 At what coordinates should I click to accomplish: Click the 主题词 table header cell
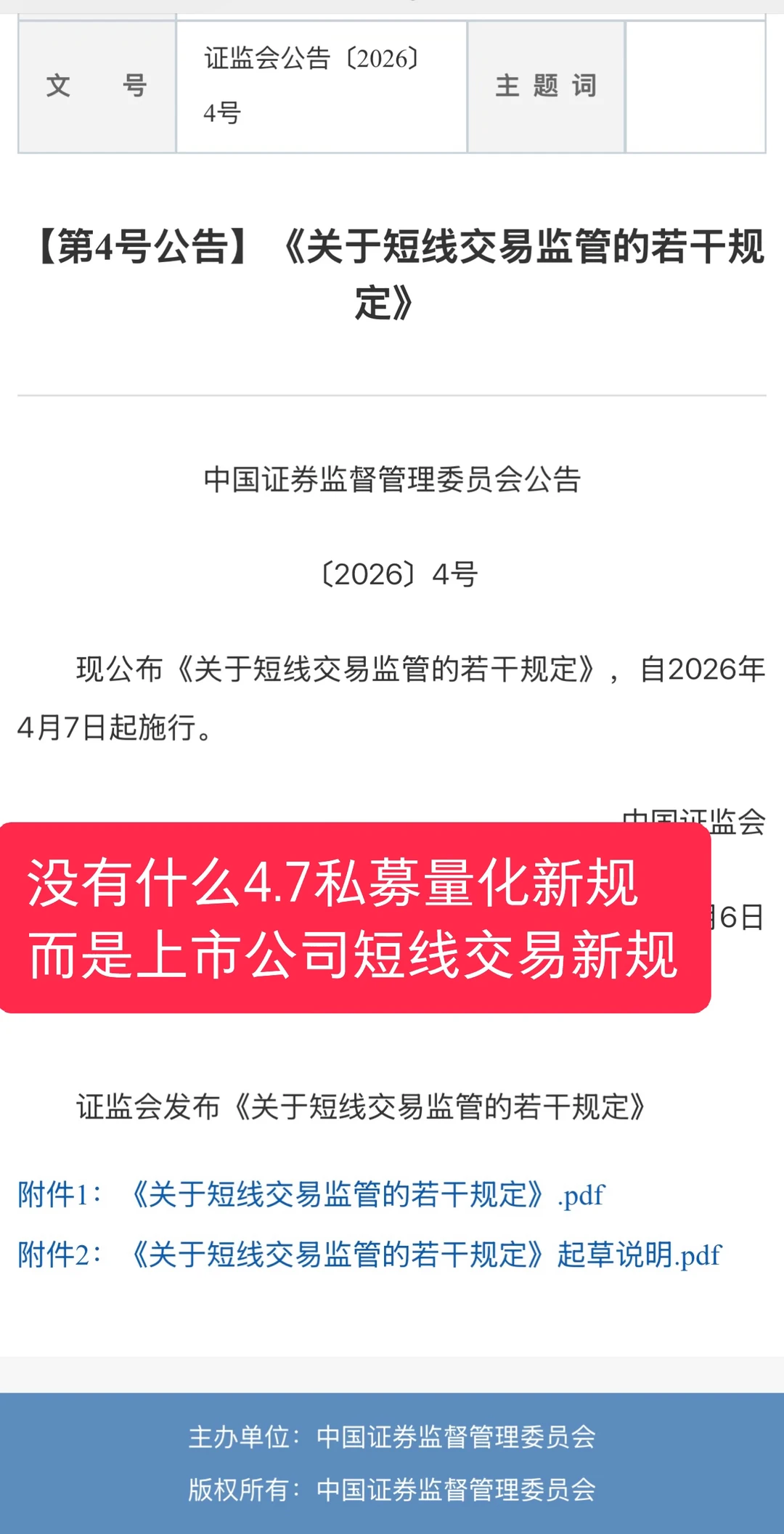(547, 86)
